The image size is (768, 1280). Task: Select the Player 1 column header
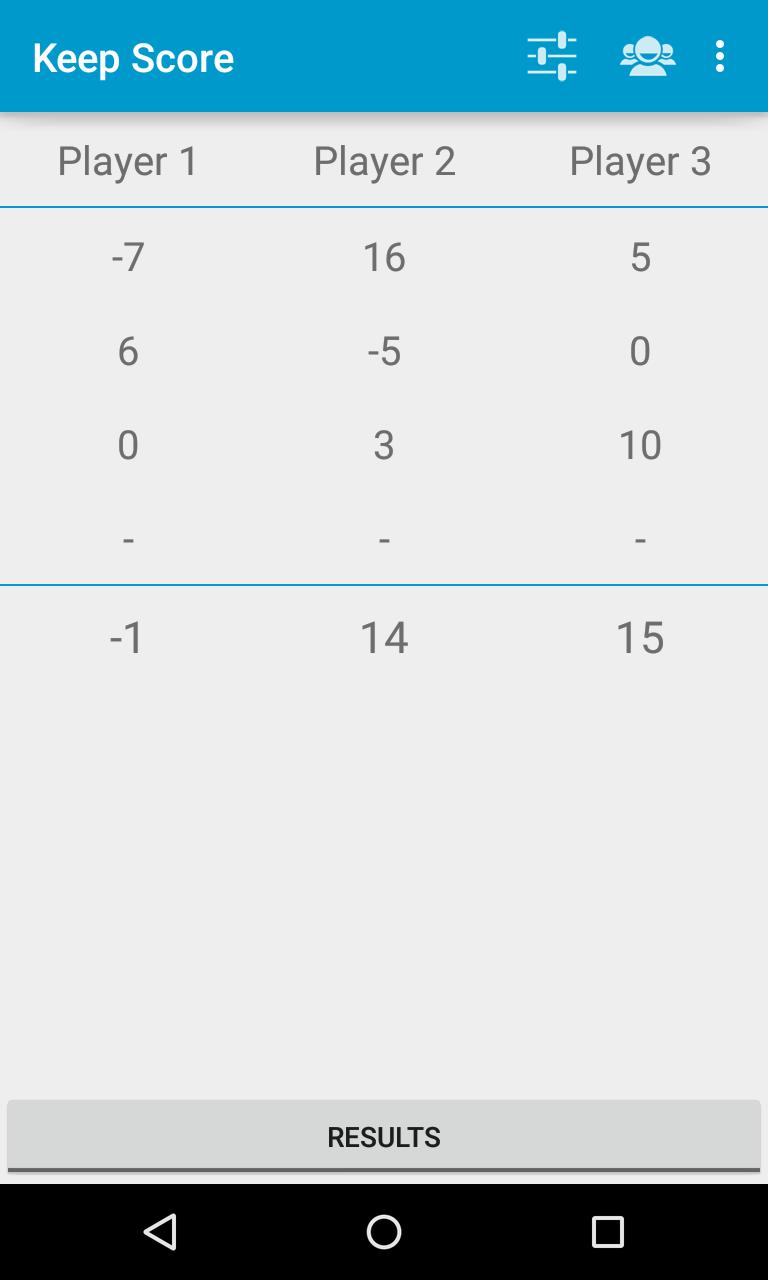click(127, 161)
